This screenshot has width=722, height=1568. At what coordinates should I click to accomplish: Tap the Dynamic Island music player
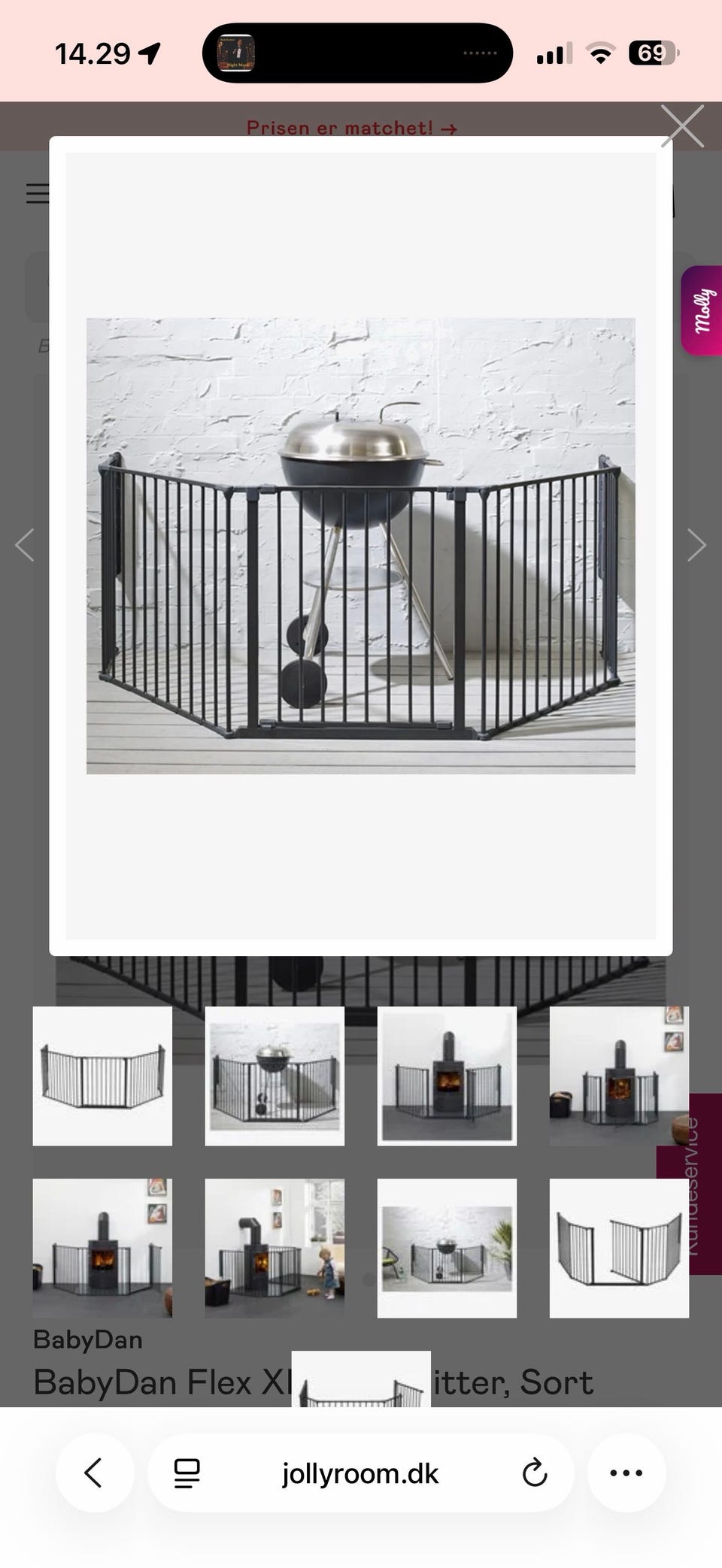pos(356,53)
